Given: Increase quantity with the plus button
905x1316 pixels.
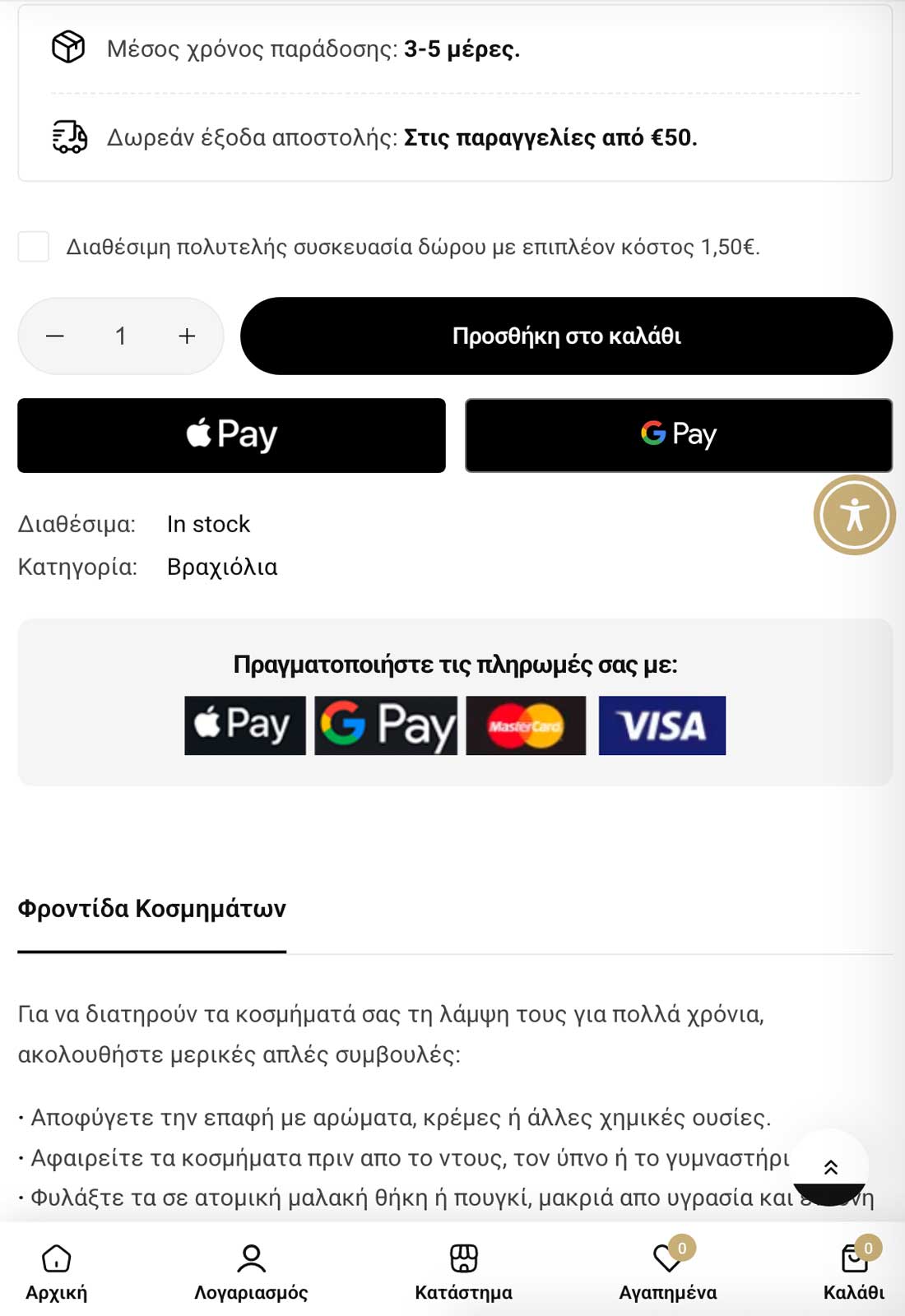Looking at the screenshot, I should coord(187,336).
